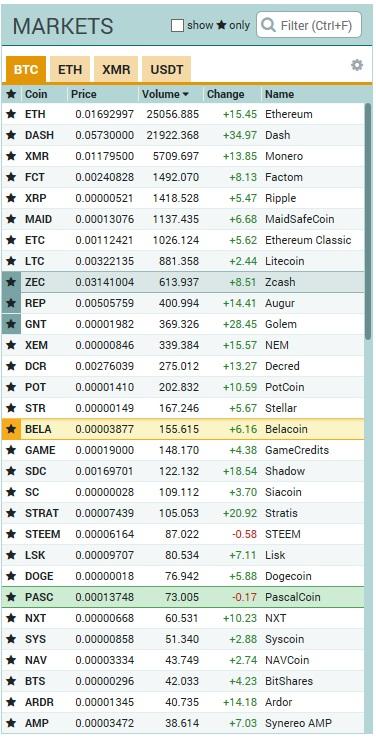Open the DASH market row

coord(183,135)
